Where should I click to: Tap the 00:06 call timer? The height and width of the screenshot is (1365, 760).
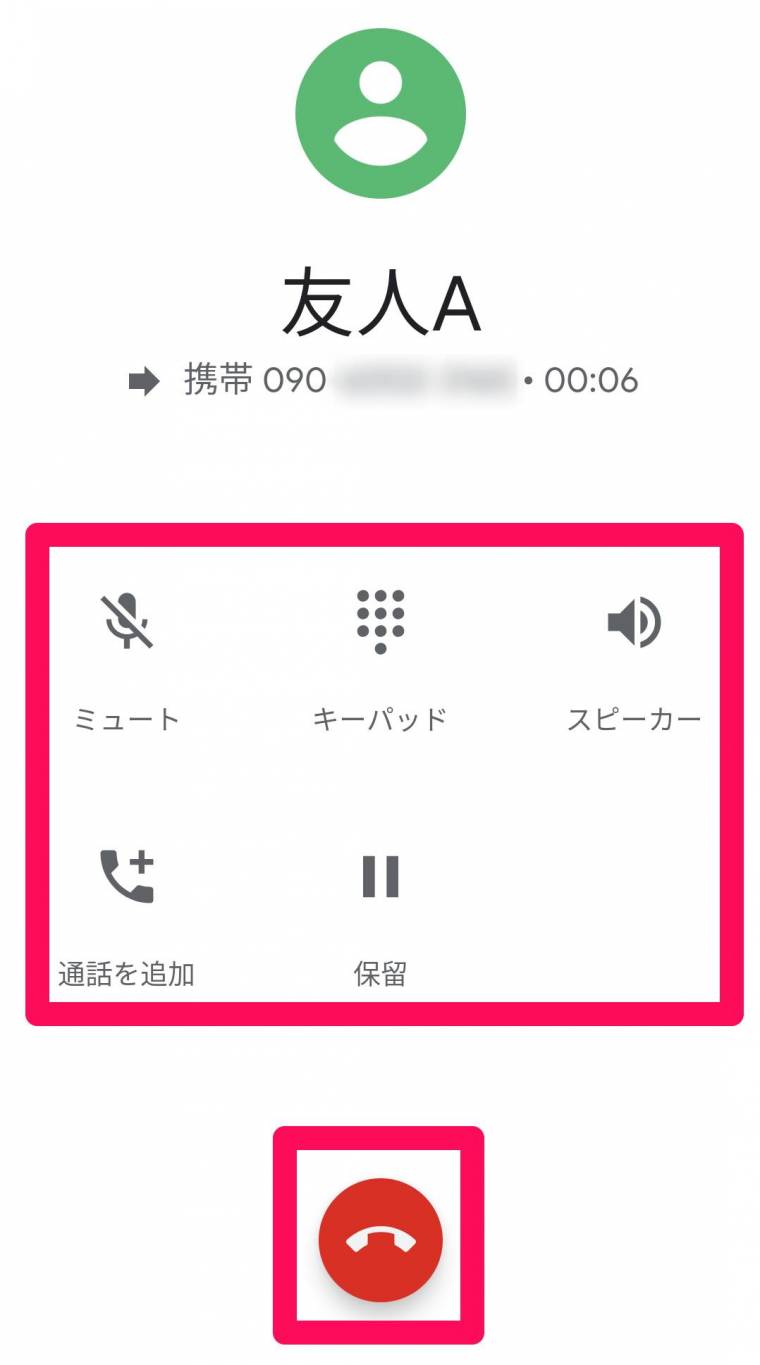[x=590, y=380]
